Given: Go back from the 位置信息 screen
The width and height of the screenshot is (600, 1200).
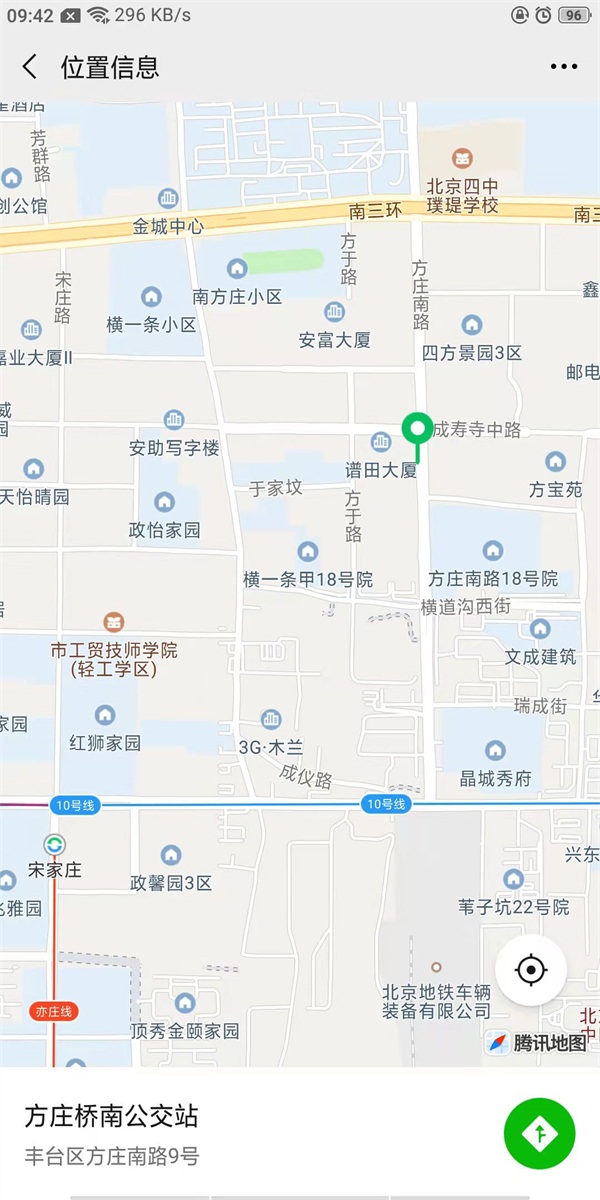Looking at the screenshot, I should (30, 67).
